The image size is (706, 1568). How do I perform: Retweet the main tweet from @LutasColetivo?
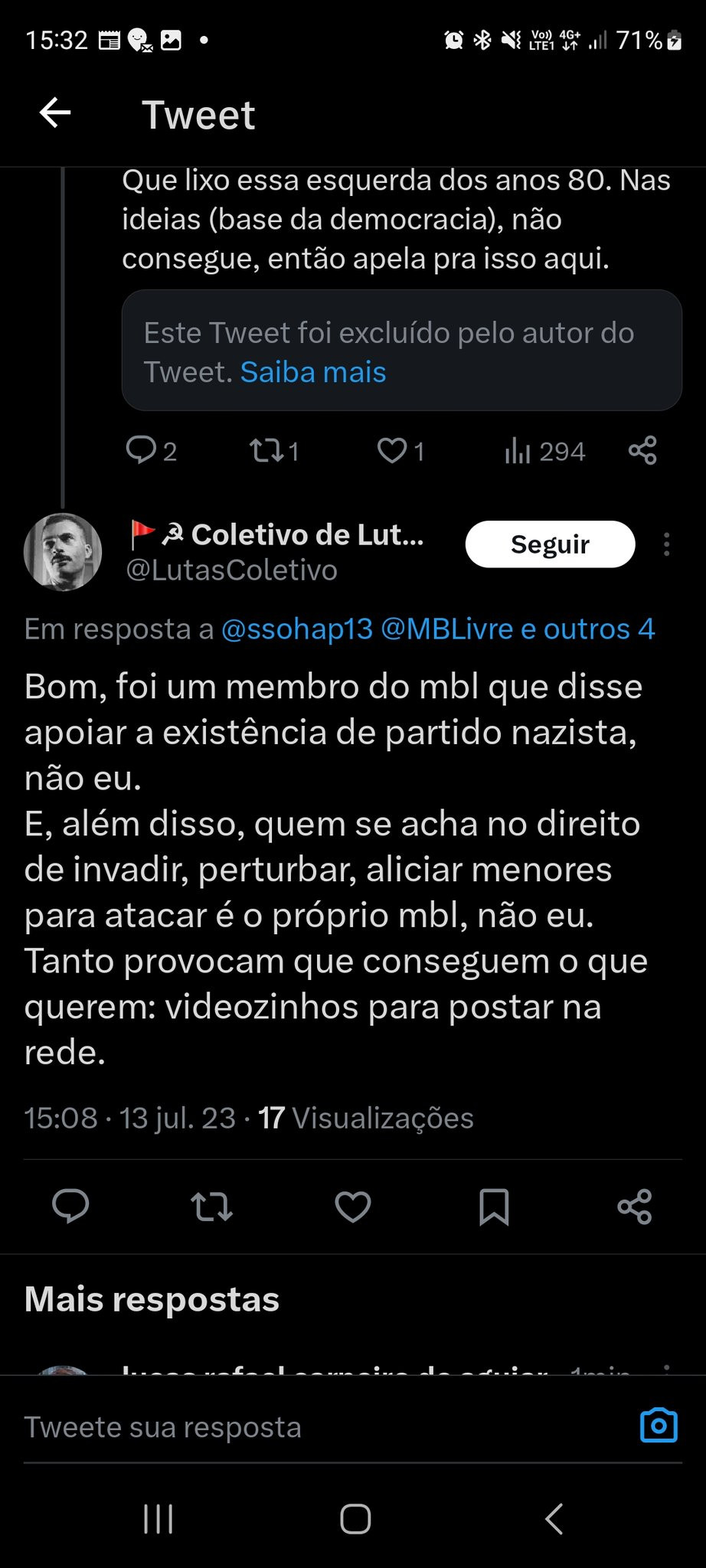tap(211, 1207)
